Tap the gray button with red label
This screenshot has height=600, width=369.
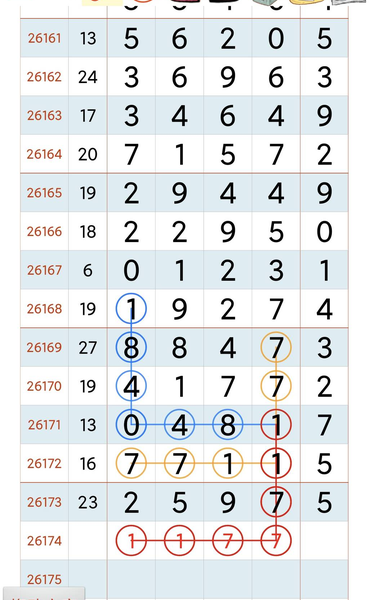pyautogui.click(x=43, y=594)
